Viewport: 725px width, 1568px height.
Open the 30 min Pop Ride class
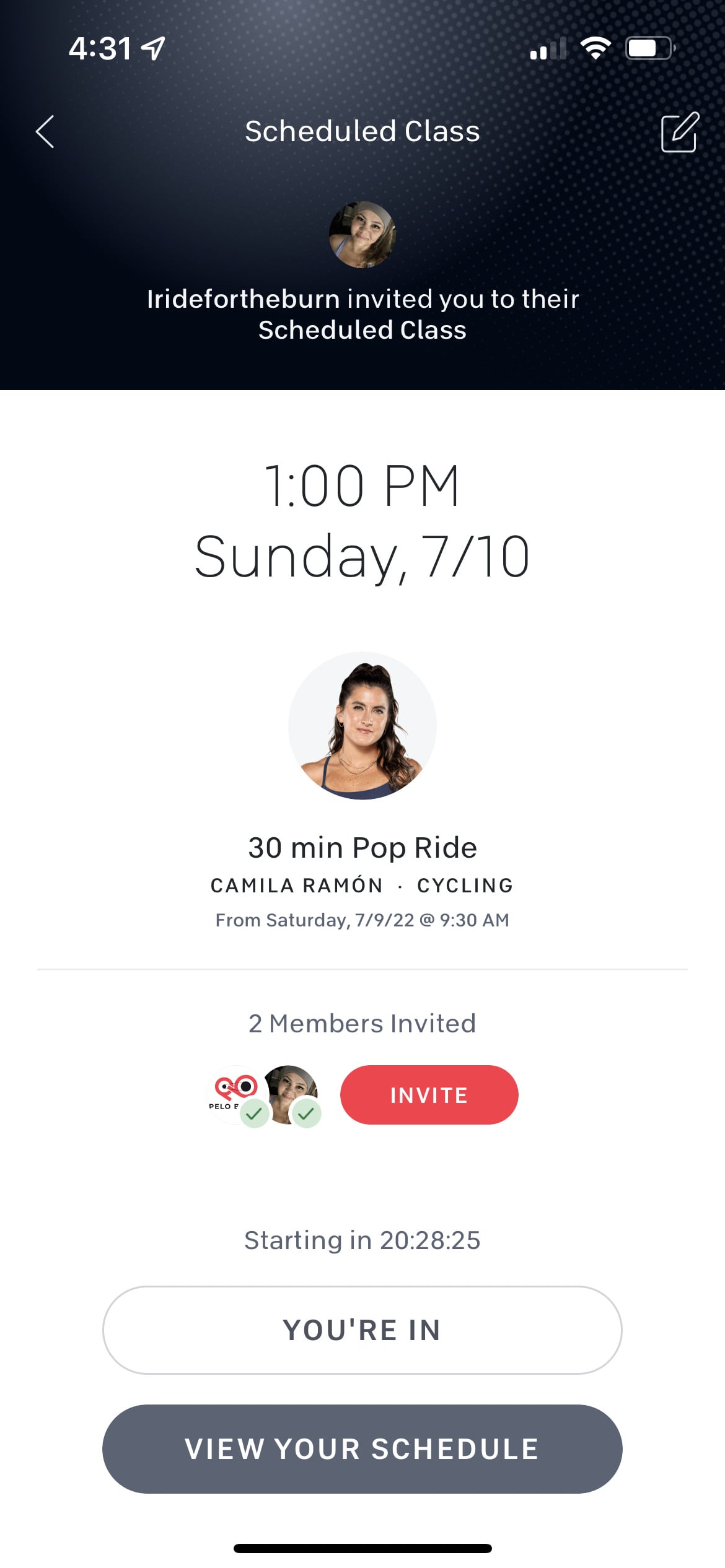(362, 847)
